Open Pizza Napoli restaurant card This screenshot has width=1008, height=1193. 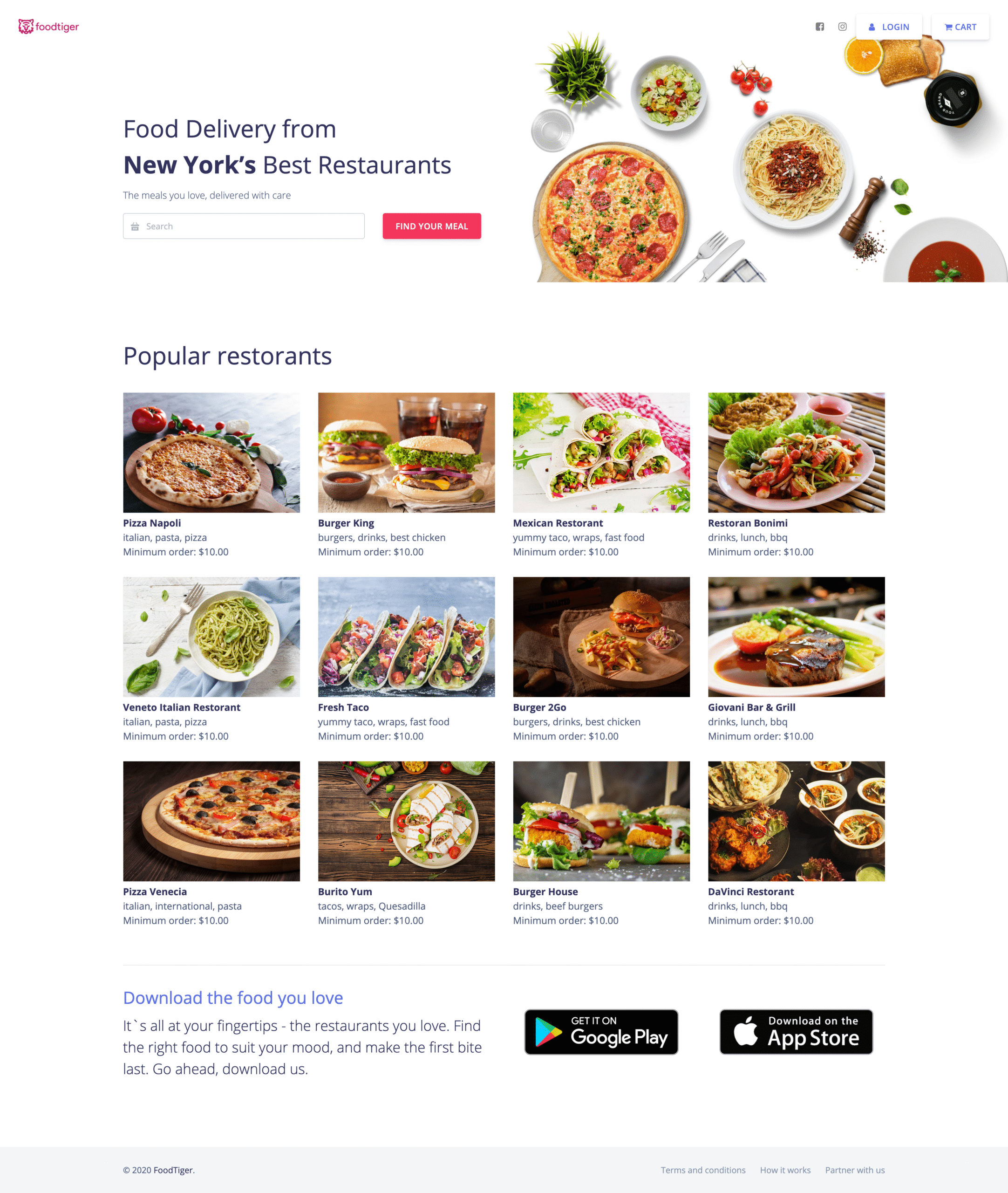pos(211,453)
